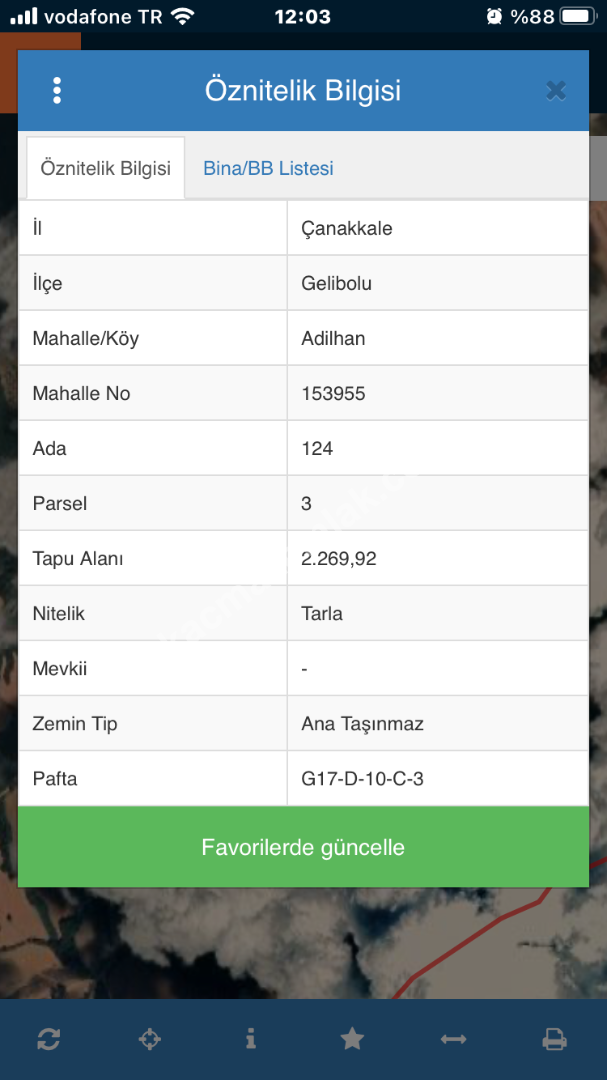The height and width of the screenshot is (1080, 607).
Task: Locate my position with the crosshair icon
Action: pyautogui.click(x=149, y=1039)
